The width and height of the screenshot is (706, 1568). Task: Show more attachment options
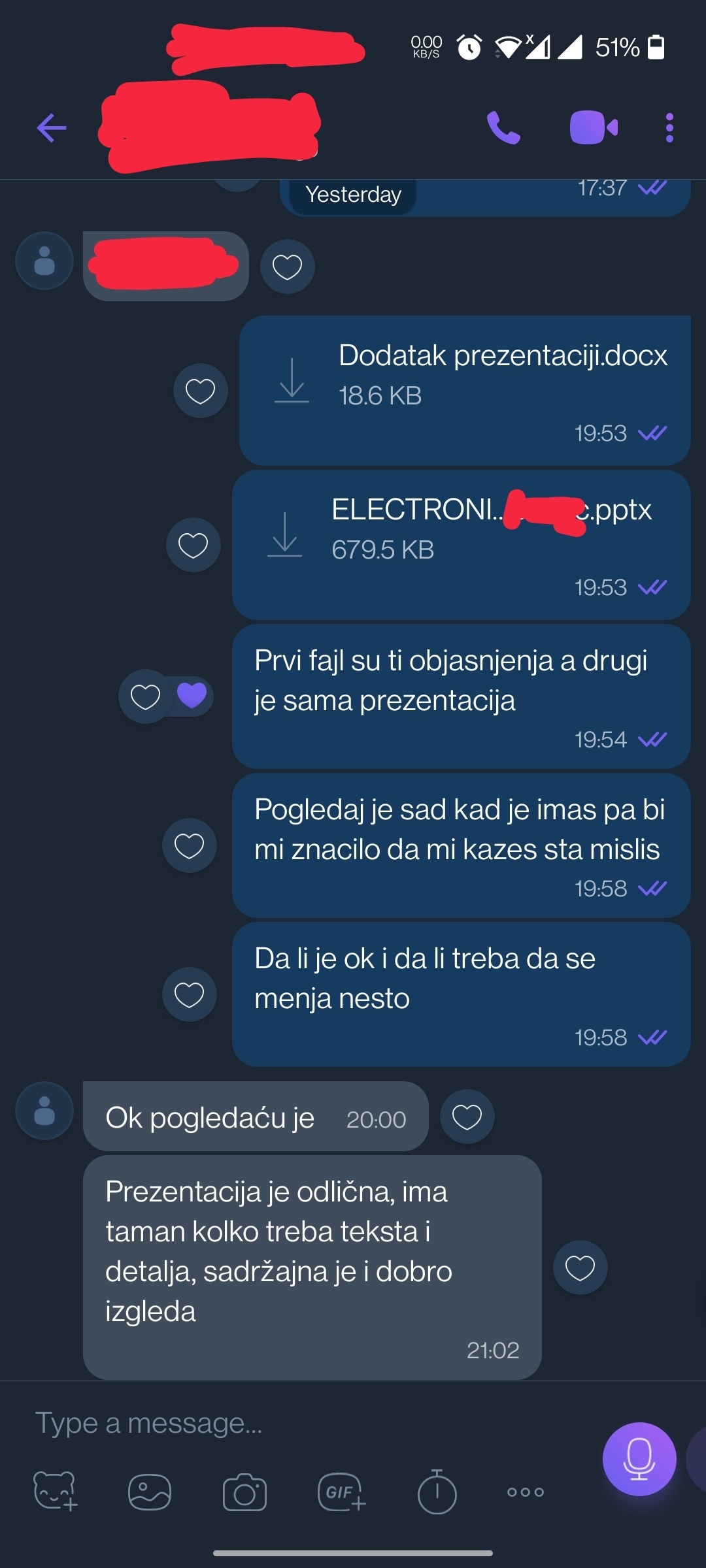click(x=526, y=1492)
